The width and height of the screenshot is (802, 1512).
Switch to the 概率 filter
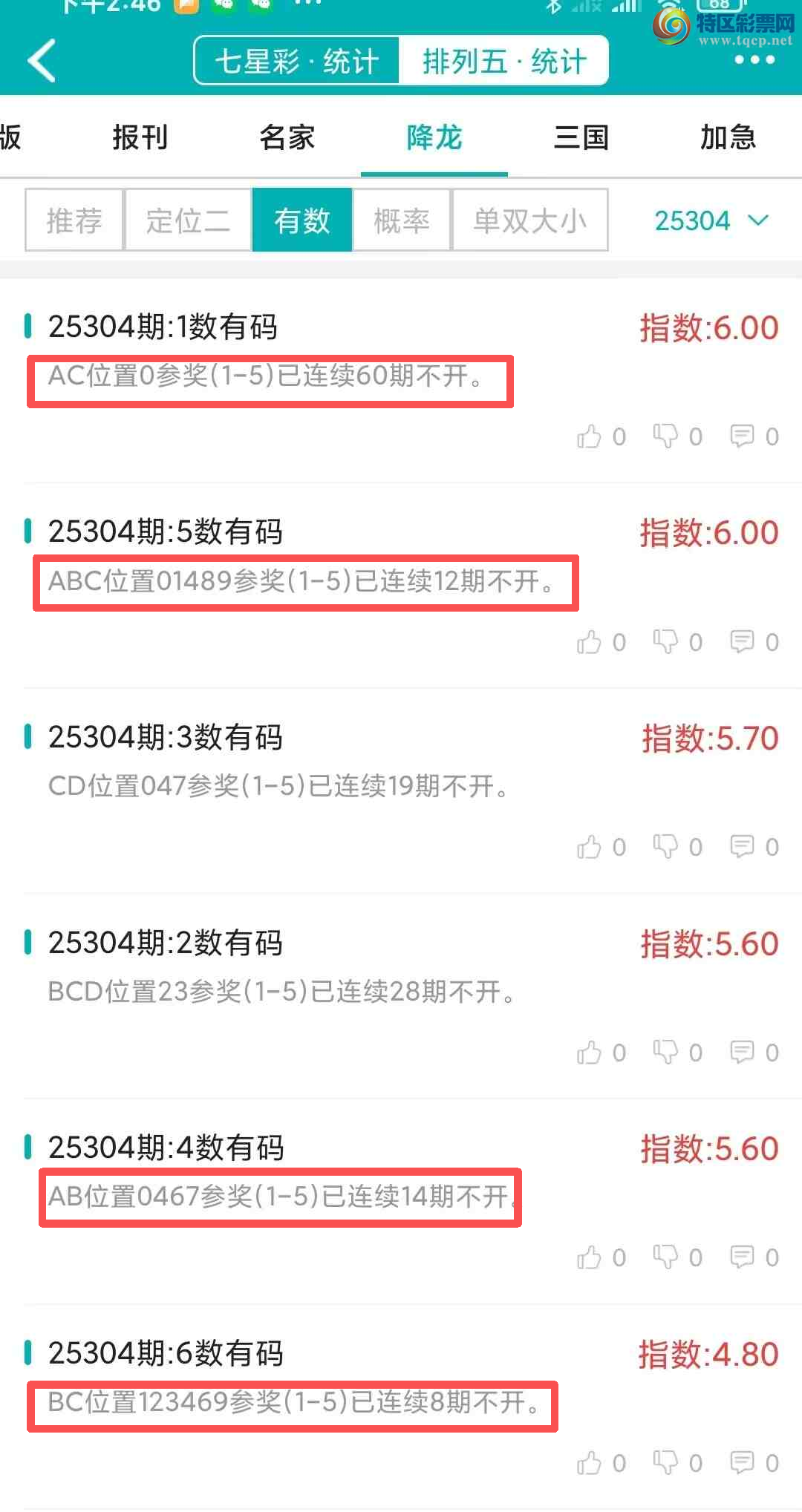[402, 220]
